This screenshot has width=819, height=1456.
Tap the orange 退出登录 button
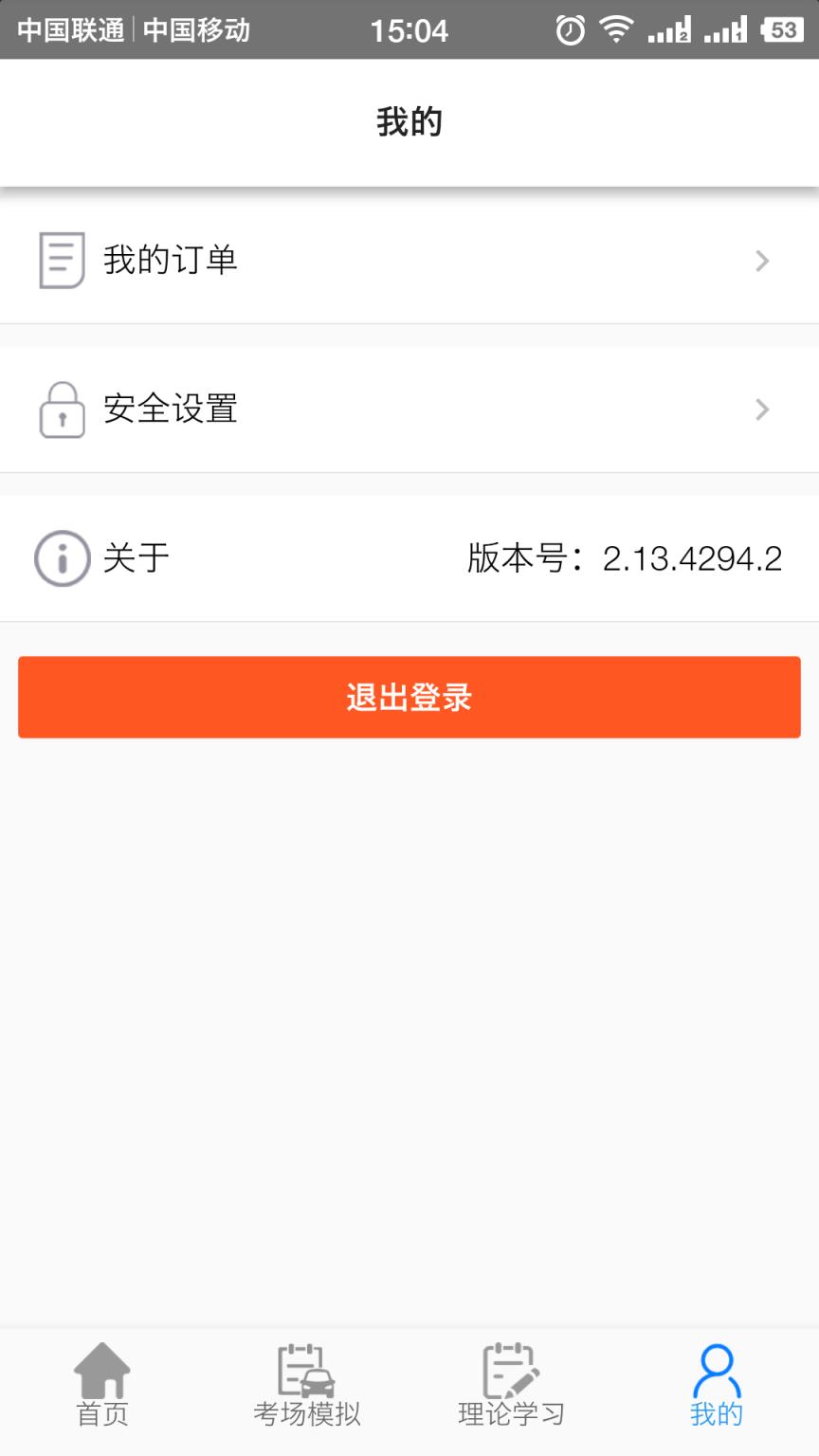[x=409, y=697]
